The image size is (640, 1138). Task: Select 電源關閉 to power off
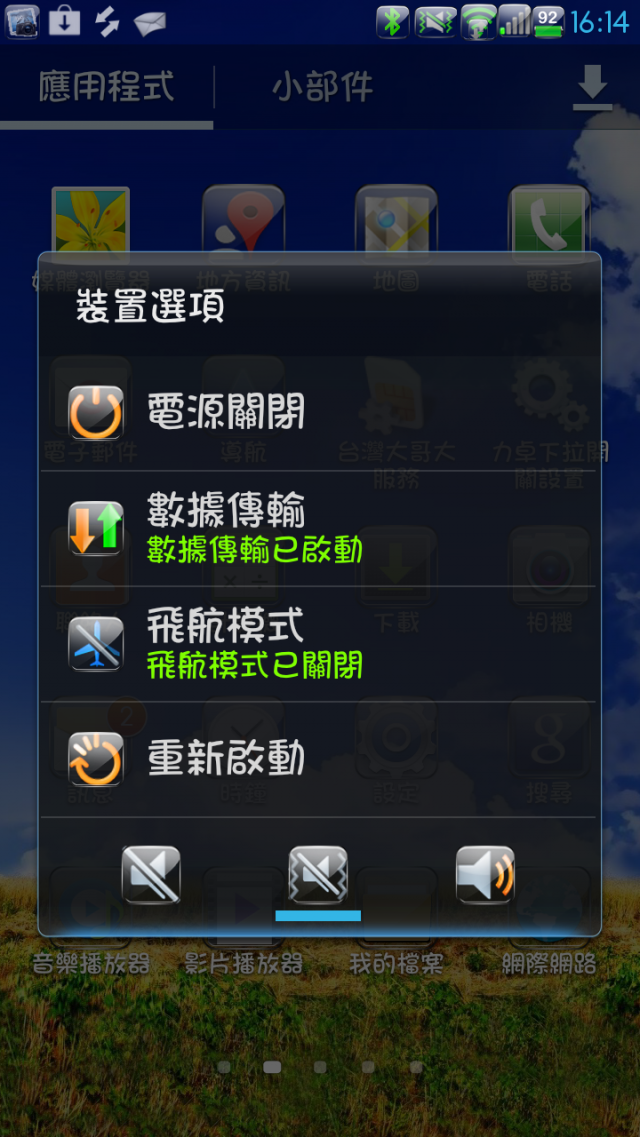[x=318, y=413]
